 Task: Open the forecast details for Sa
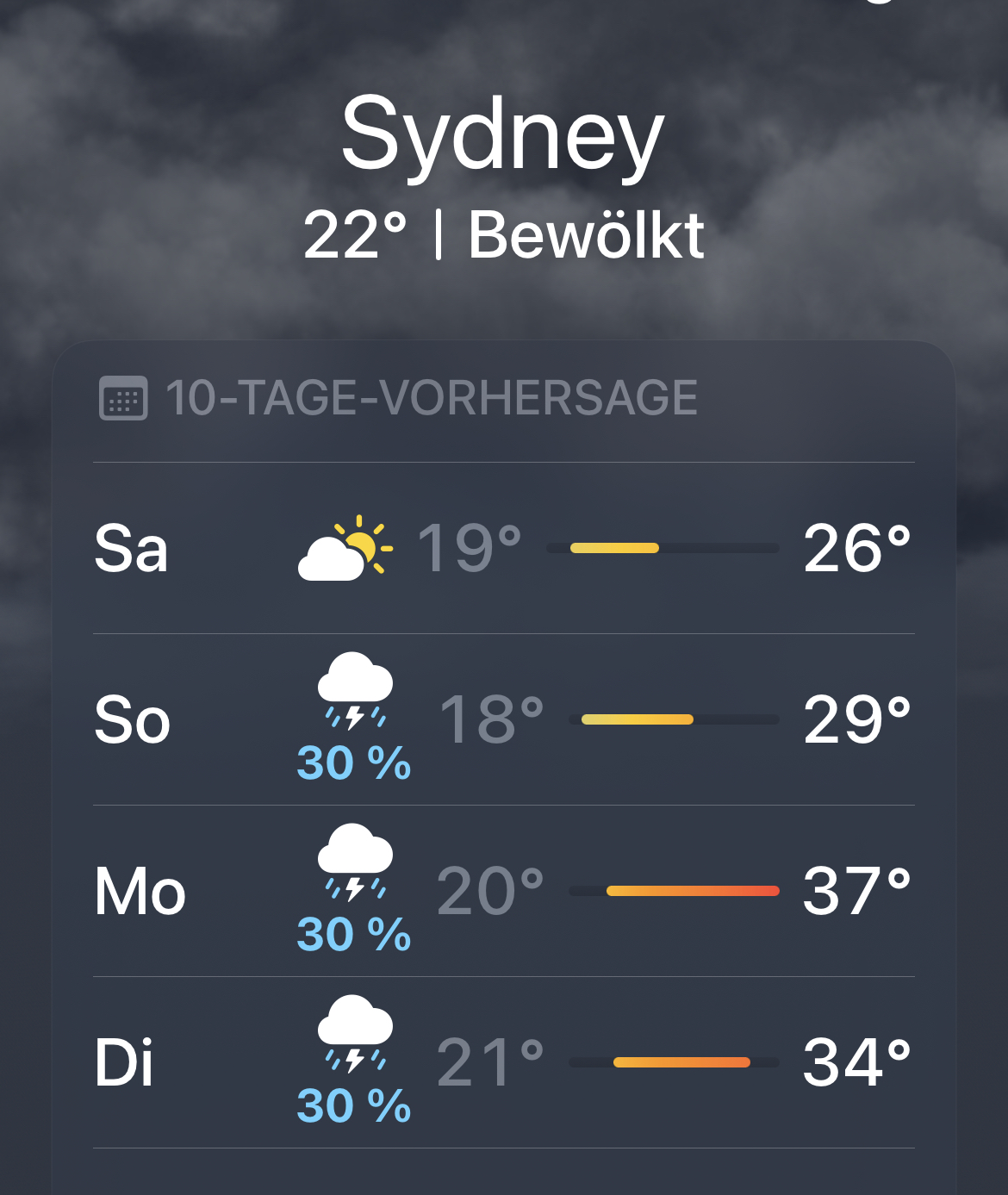click(x=503, y=548)
